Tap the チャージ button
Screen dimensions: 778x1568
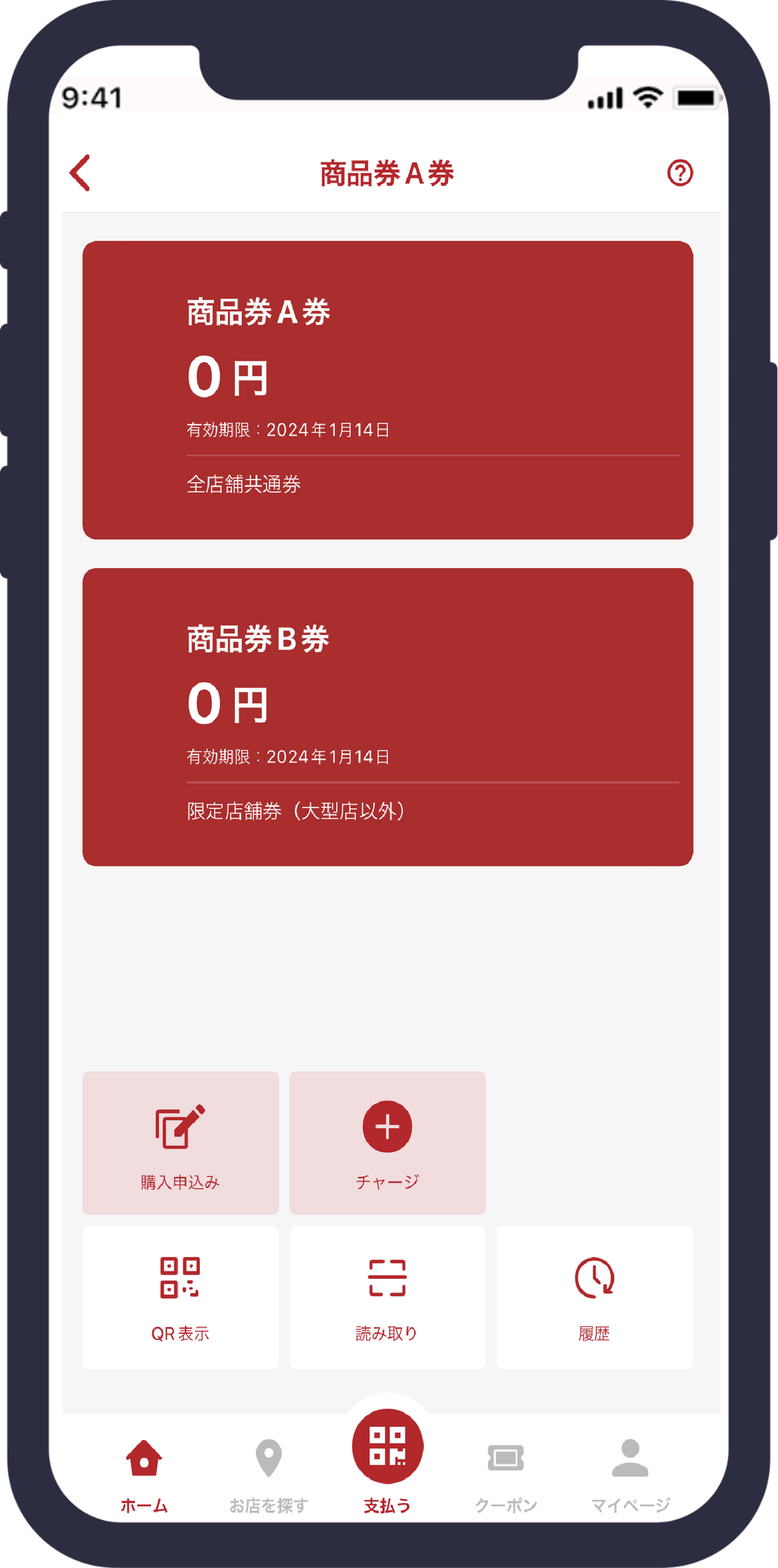tap(387, 1142)
